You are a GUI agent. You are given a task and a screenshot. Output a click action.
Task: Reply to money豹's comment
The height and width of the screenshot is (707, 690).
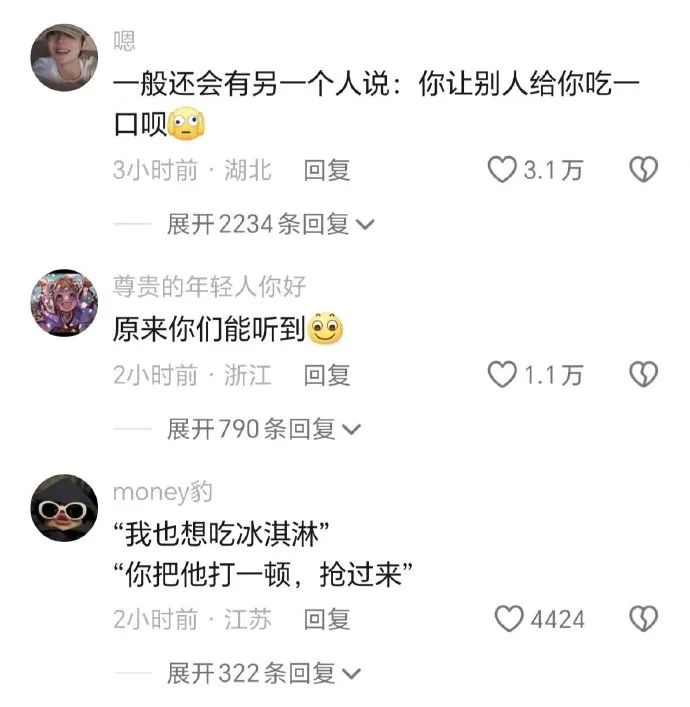pyautogui.click(x=327, y=619)
